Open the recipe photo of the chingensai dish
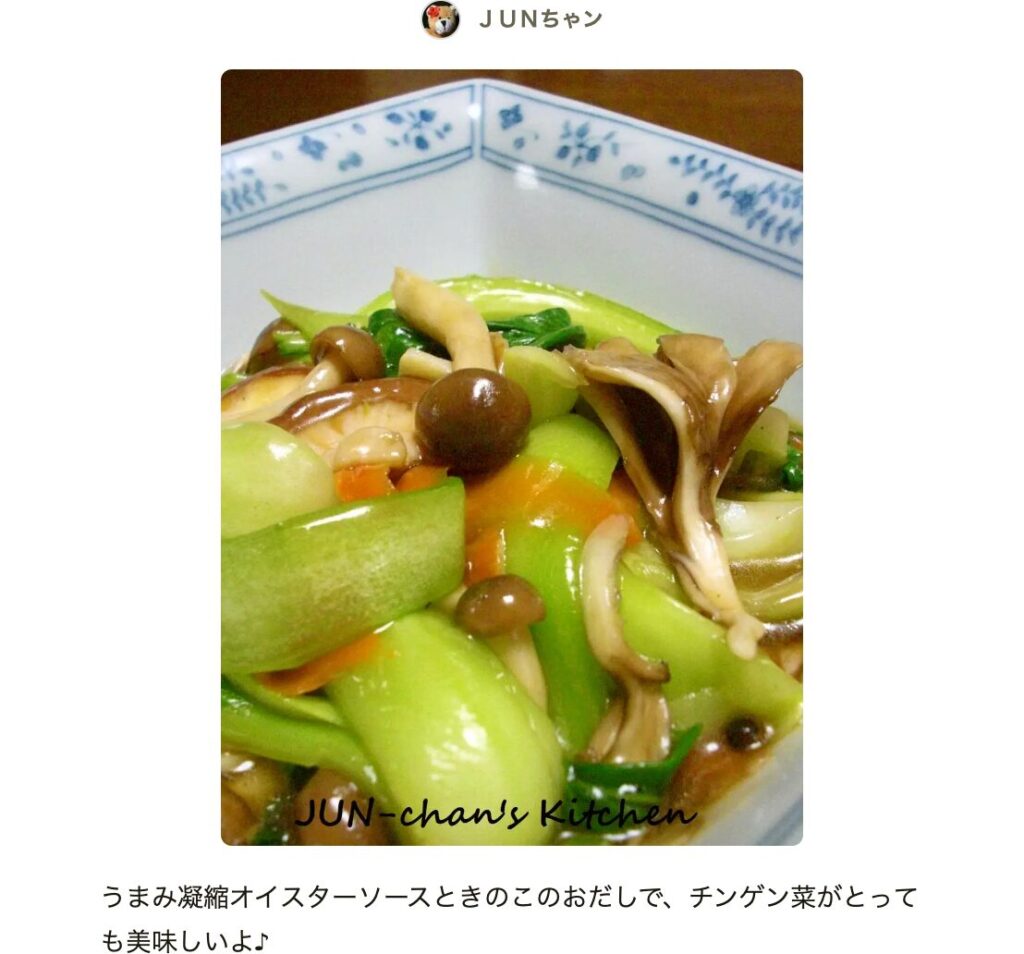1024x954 pixels. click(x=511, y=457)
